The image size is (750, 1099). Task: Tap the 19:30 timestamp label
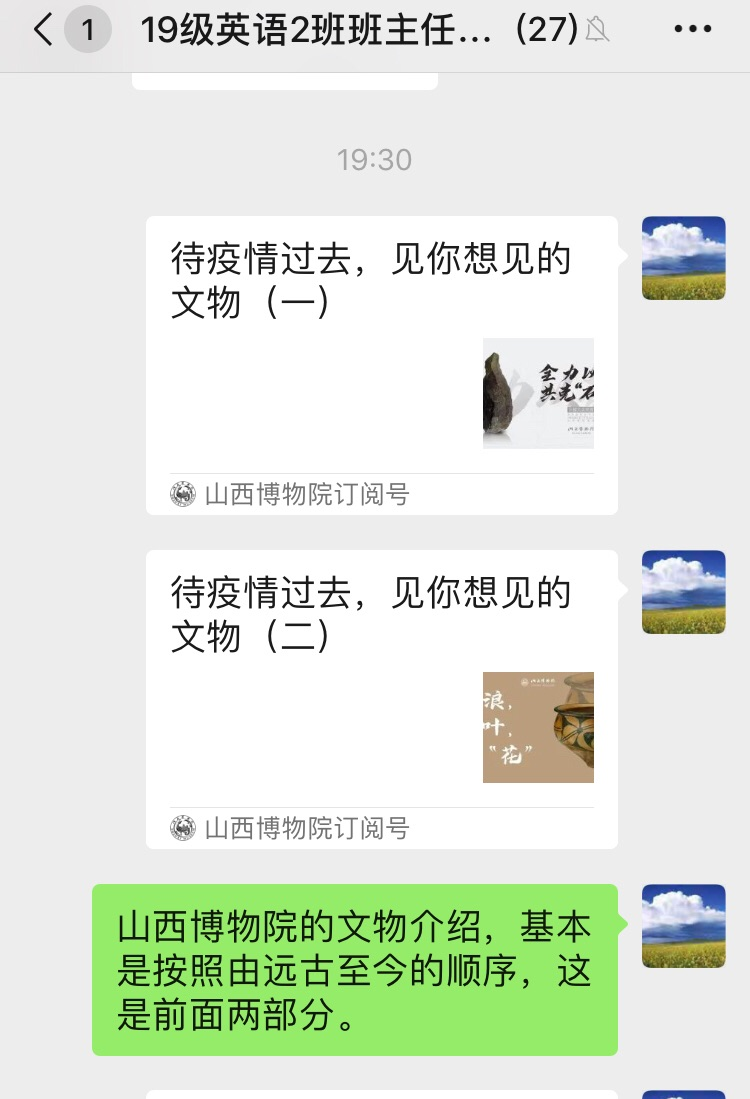tap(376, 158)
